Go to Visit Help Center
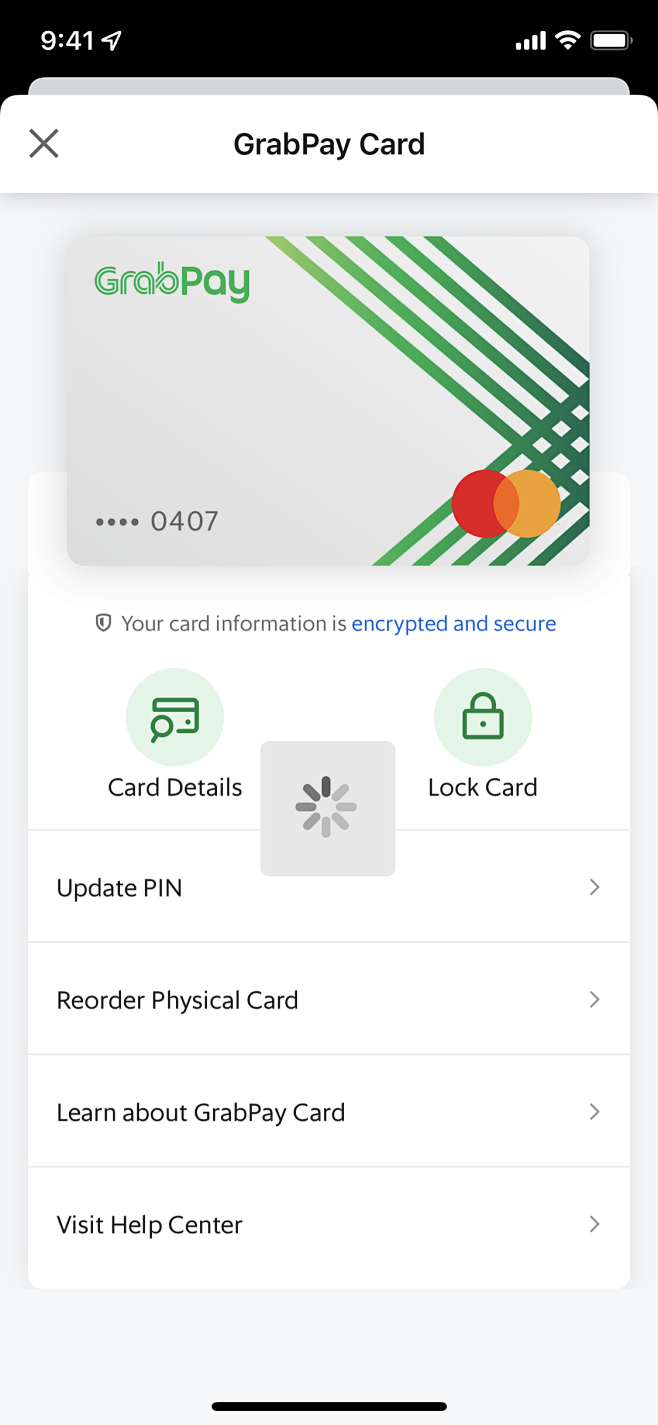The image size is (658, 1425). click(328, 1224)
